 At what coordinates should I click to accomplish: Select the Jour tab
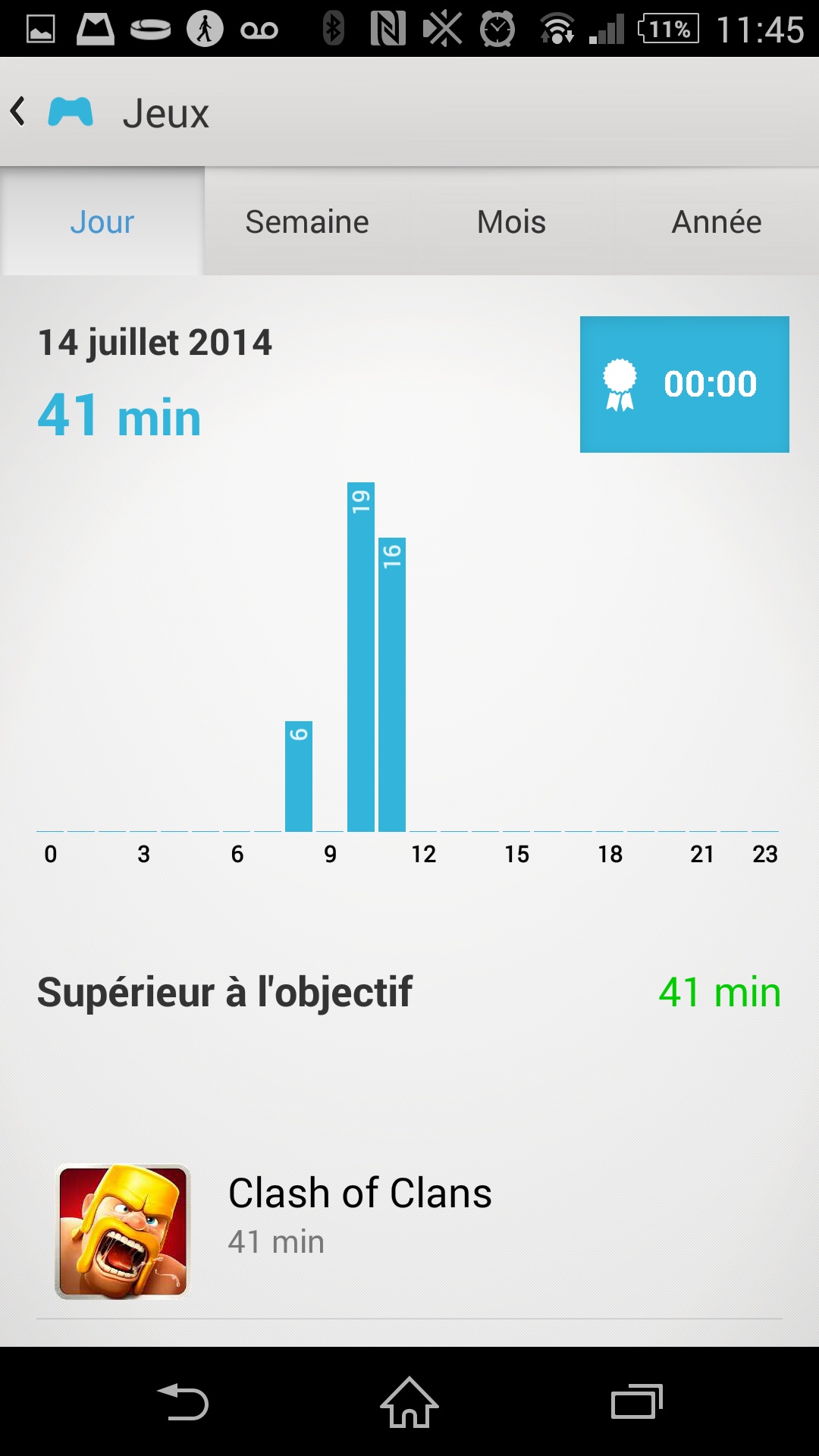click(x=102, y=222)
